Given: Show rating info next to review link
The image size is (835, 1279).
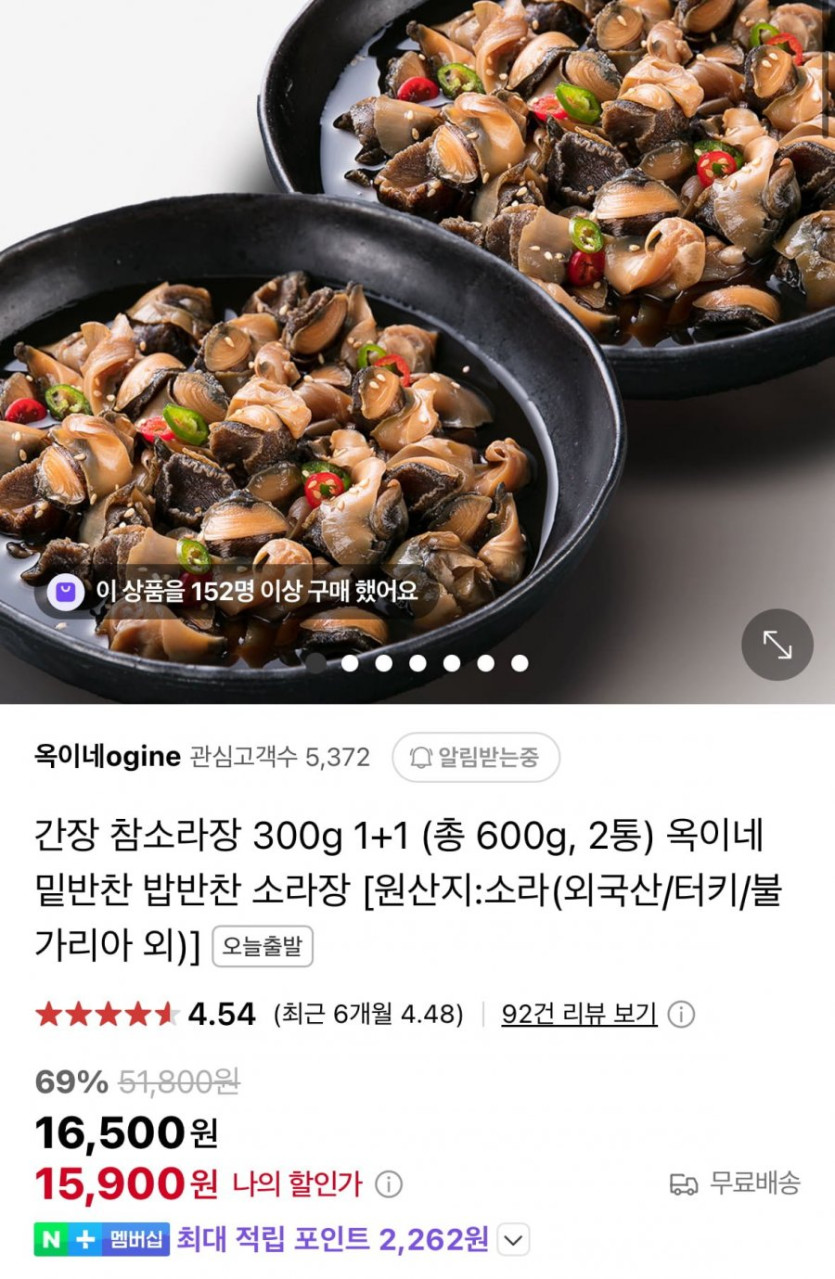Looking at the screenshot, I should 681,1015.
